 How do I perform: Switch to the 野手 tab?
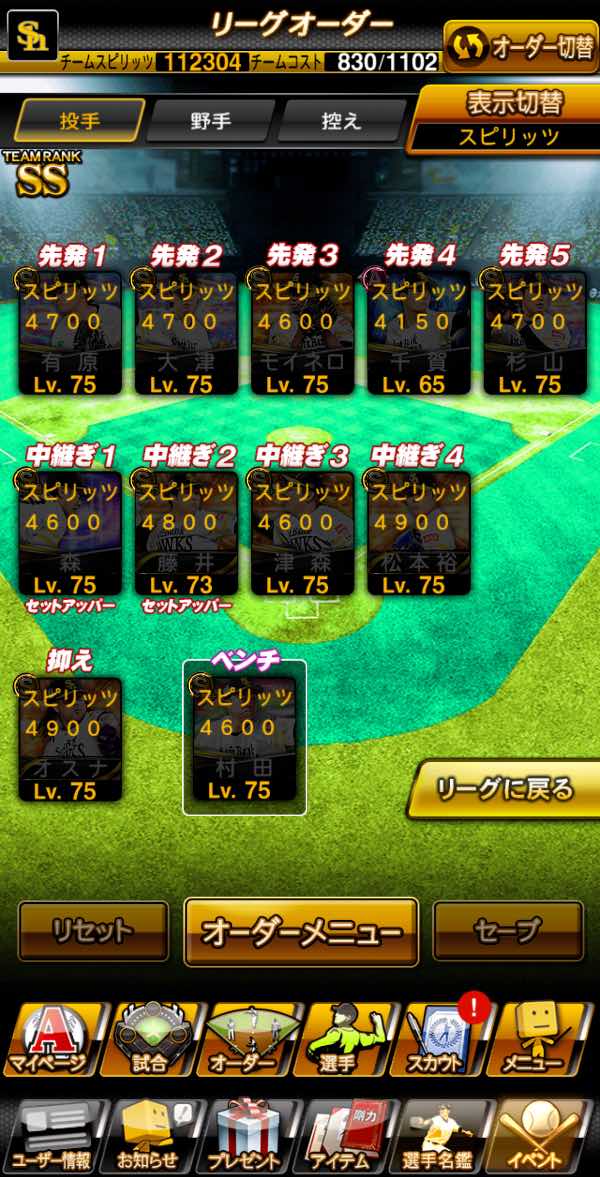210,121
